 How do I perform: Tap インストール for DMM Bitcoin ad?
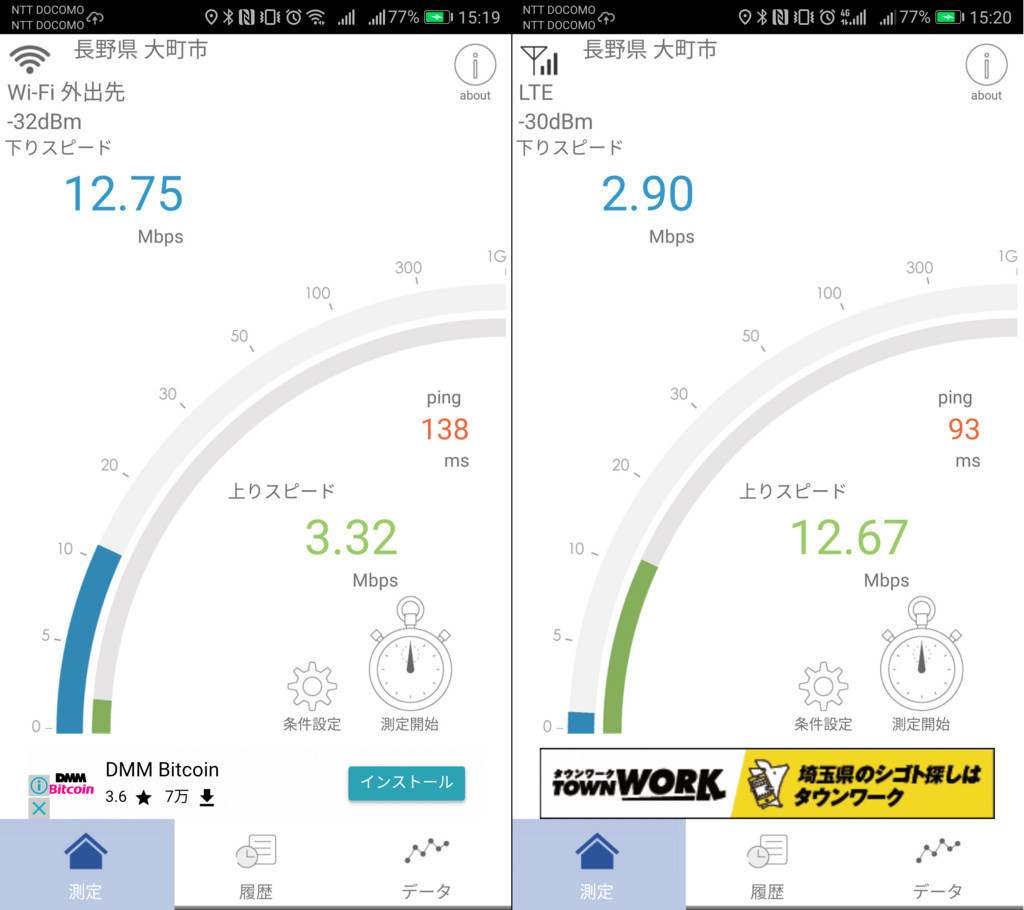406,782
